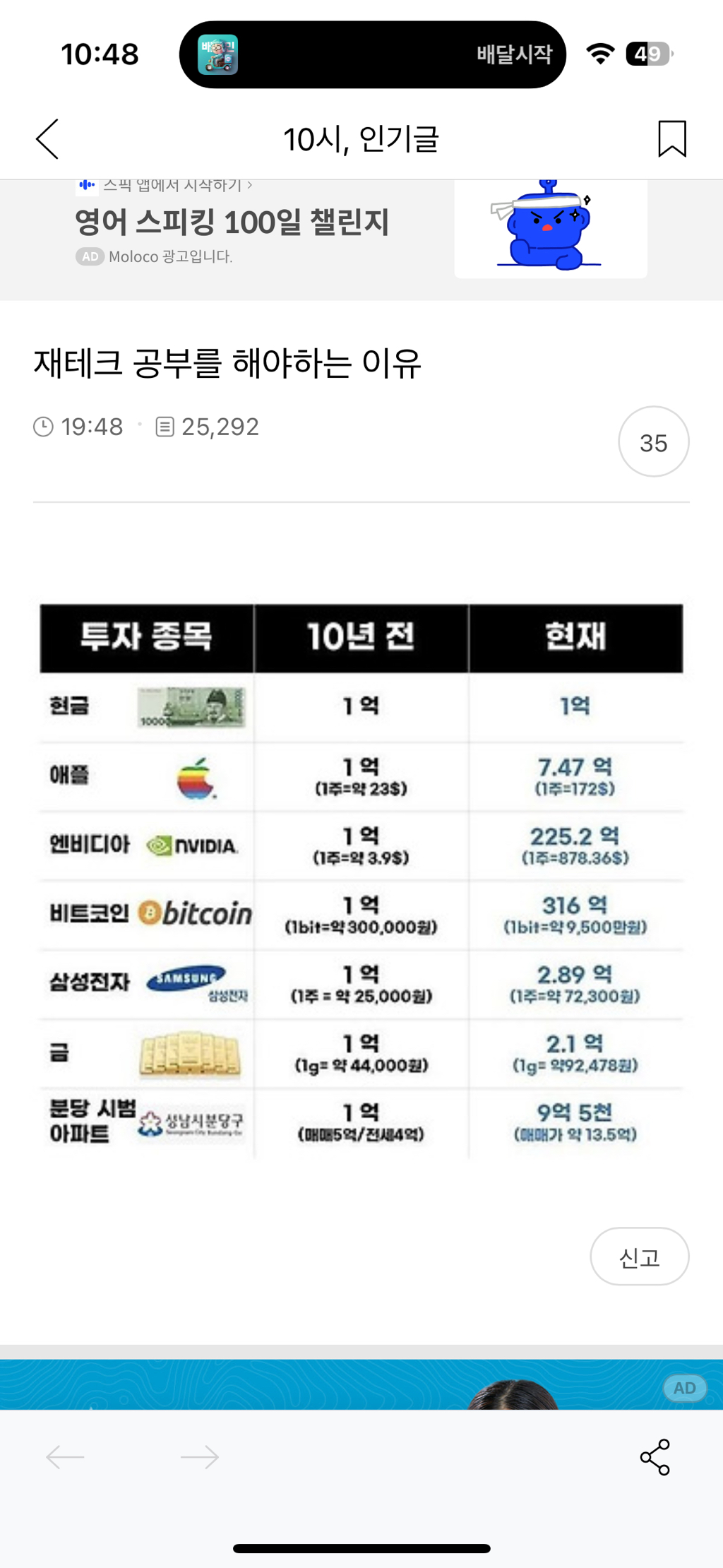Open the comments bubble showing 35
723x1568 pixels.
coord(653,442)
